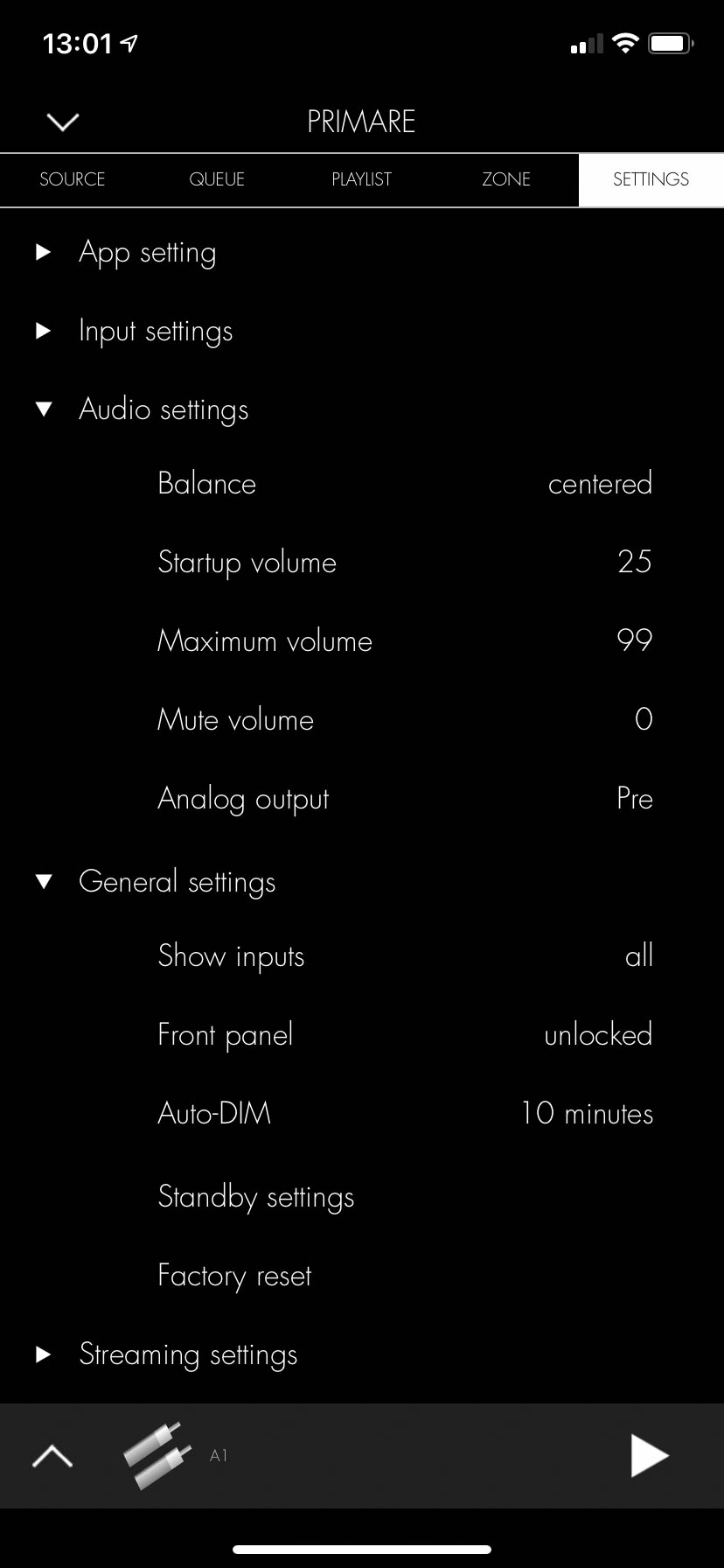This screenshot has height=1568, width=724.
Task: Change the Startup volume value
Action: coord(404,563)
